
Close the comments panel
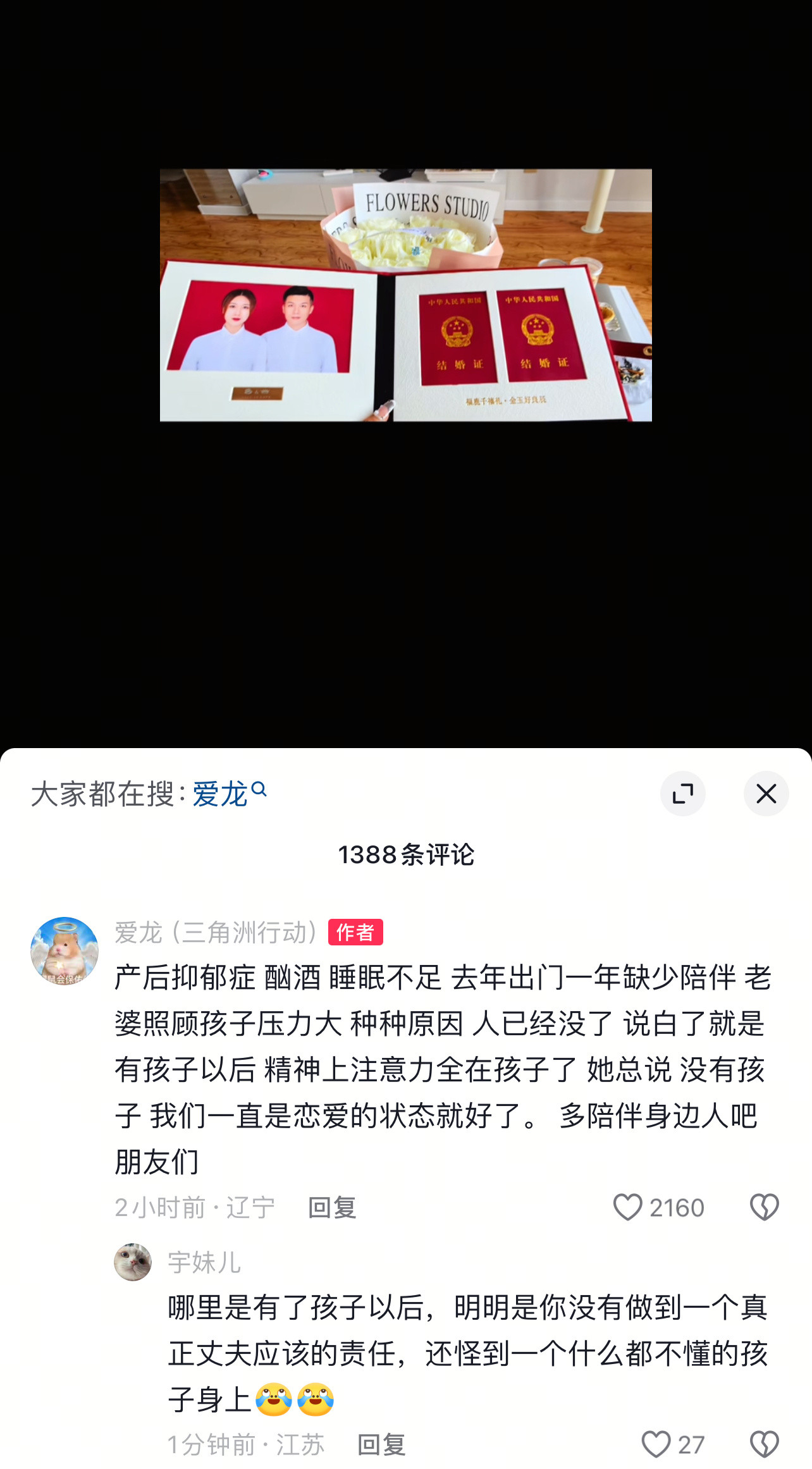766,794
